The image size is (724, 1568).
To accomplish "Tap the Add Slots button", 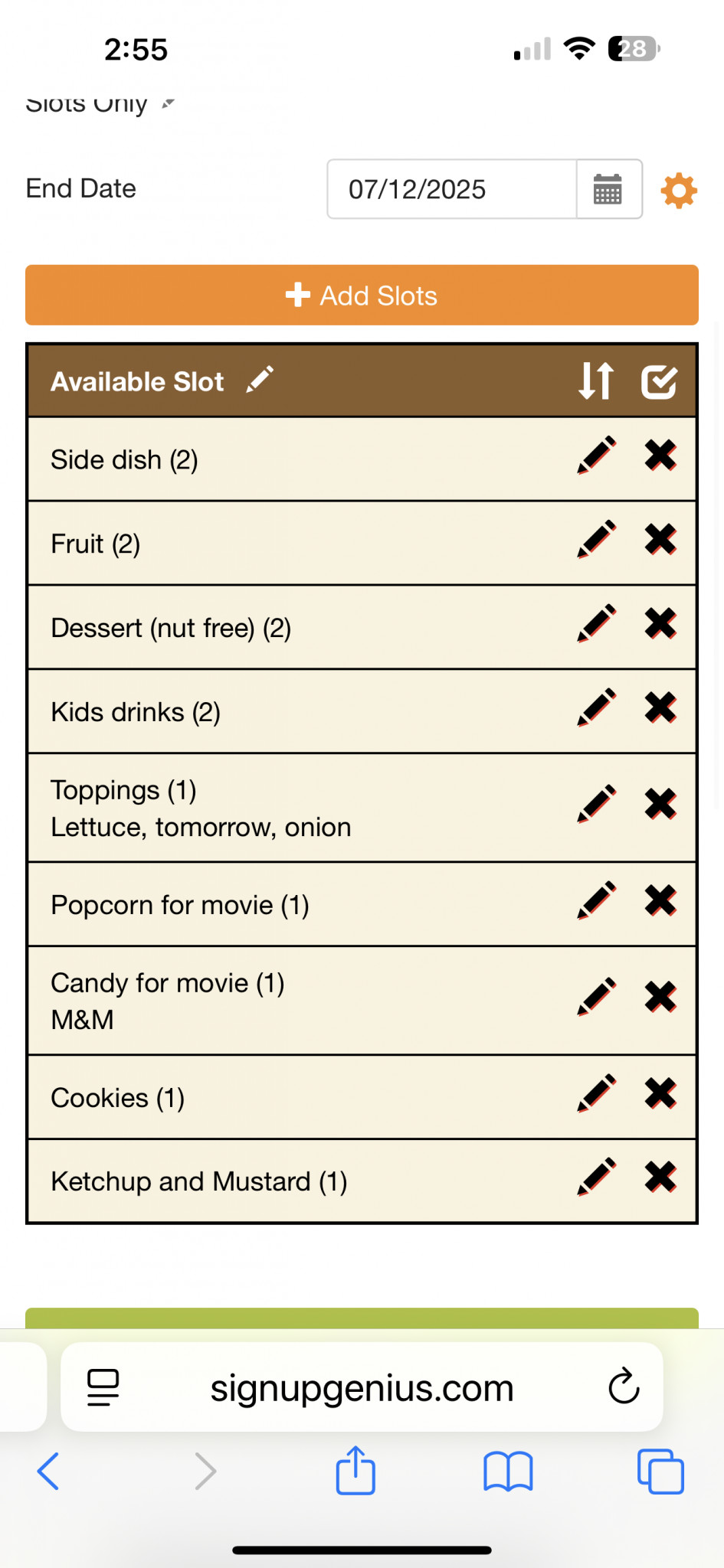I will (x=362, y=296).
